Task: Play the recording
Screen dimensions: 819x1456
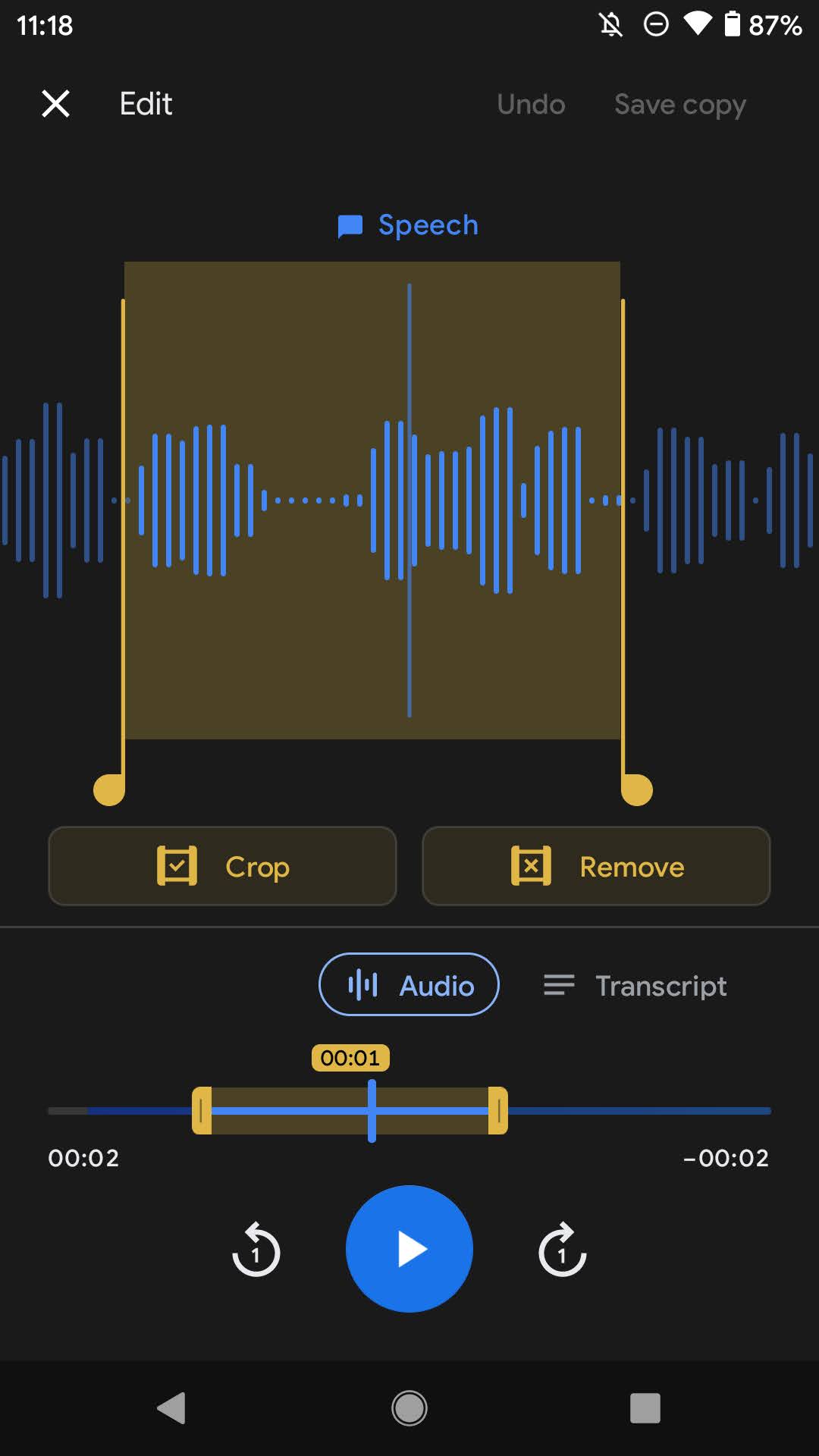Action: tap(409, 1248)
